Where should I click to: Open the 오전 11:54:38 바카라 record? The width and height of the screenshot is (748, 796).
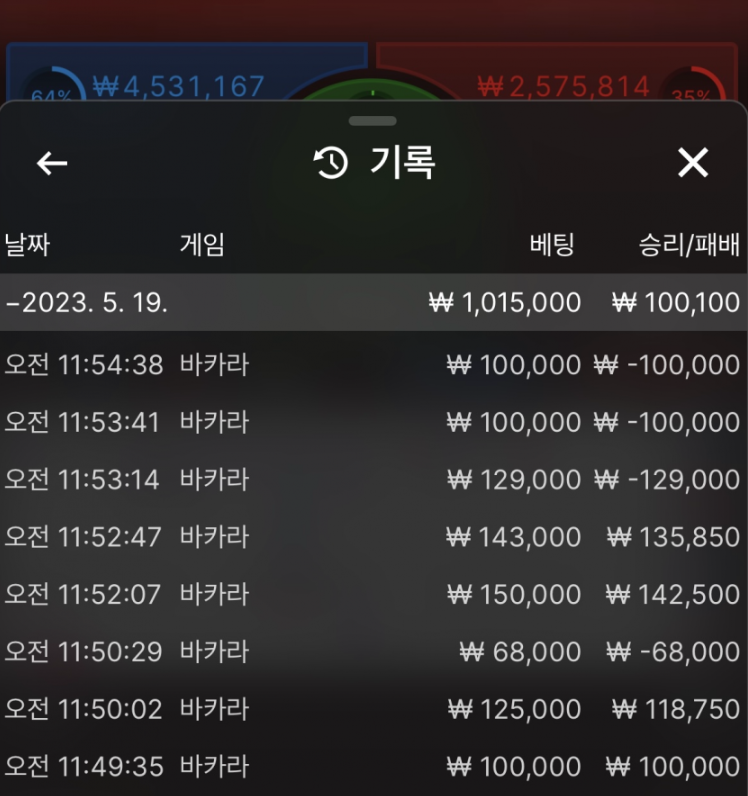click(373, 365)
